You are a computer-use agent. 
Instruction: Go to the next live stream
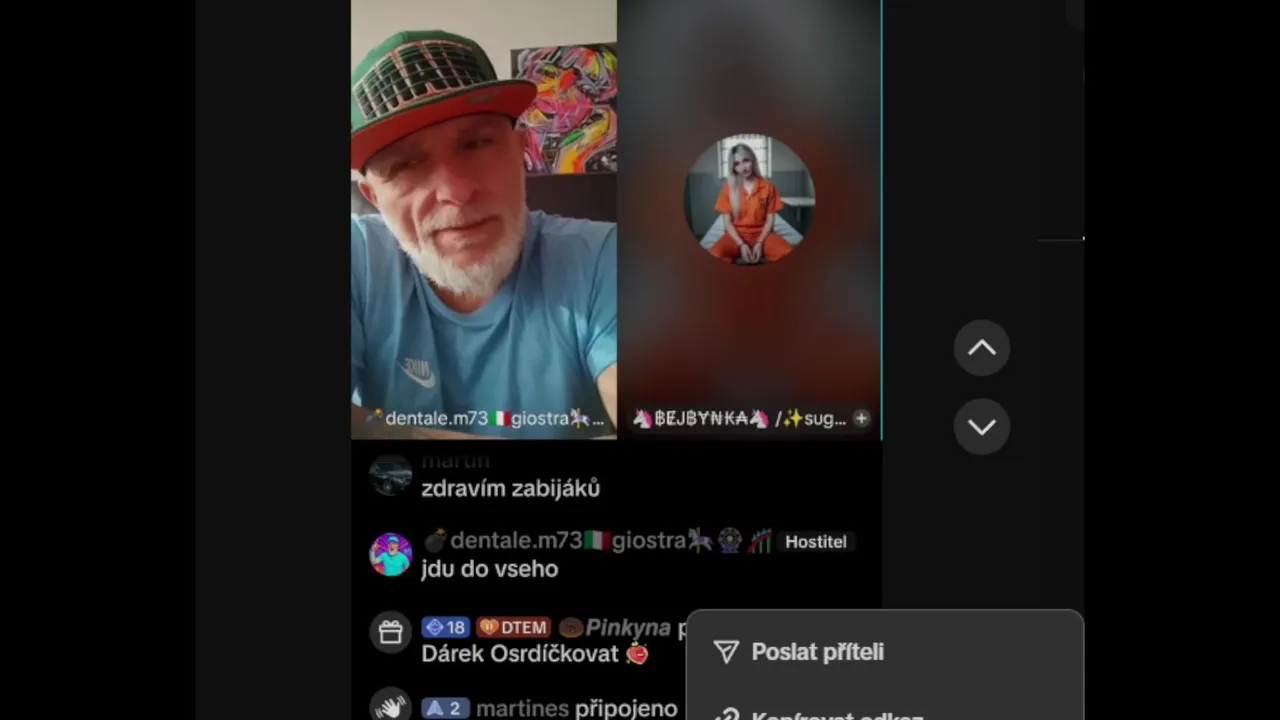coord(981,427)
